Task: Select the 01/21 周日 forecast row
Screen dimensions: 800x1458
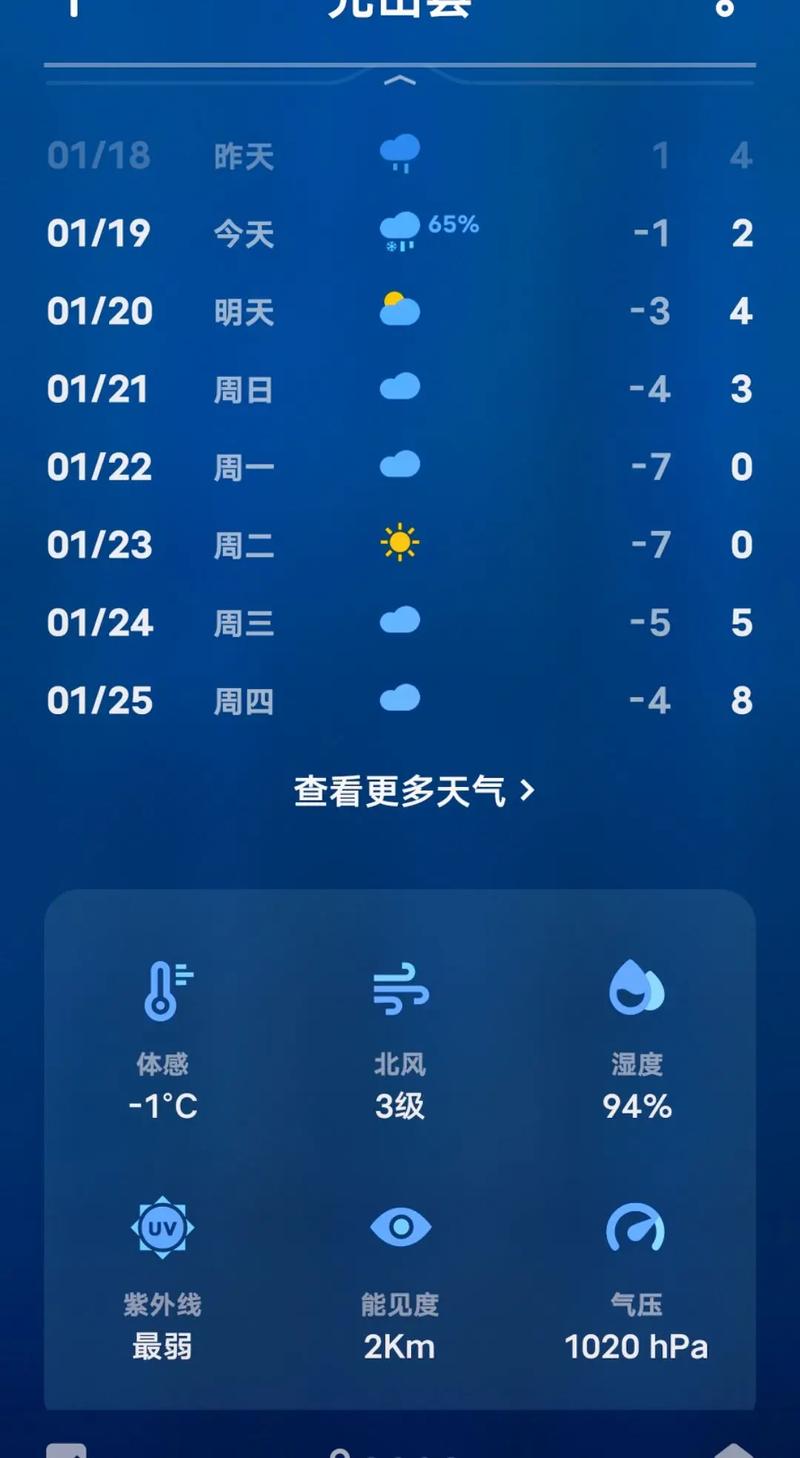Action: point(399,389)
